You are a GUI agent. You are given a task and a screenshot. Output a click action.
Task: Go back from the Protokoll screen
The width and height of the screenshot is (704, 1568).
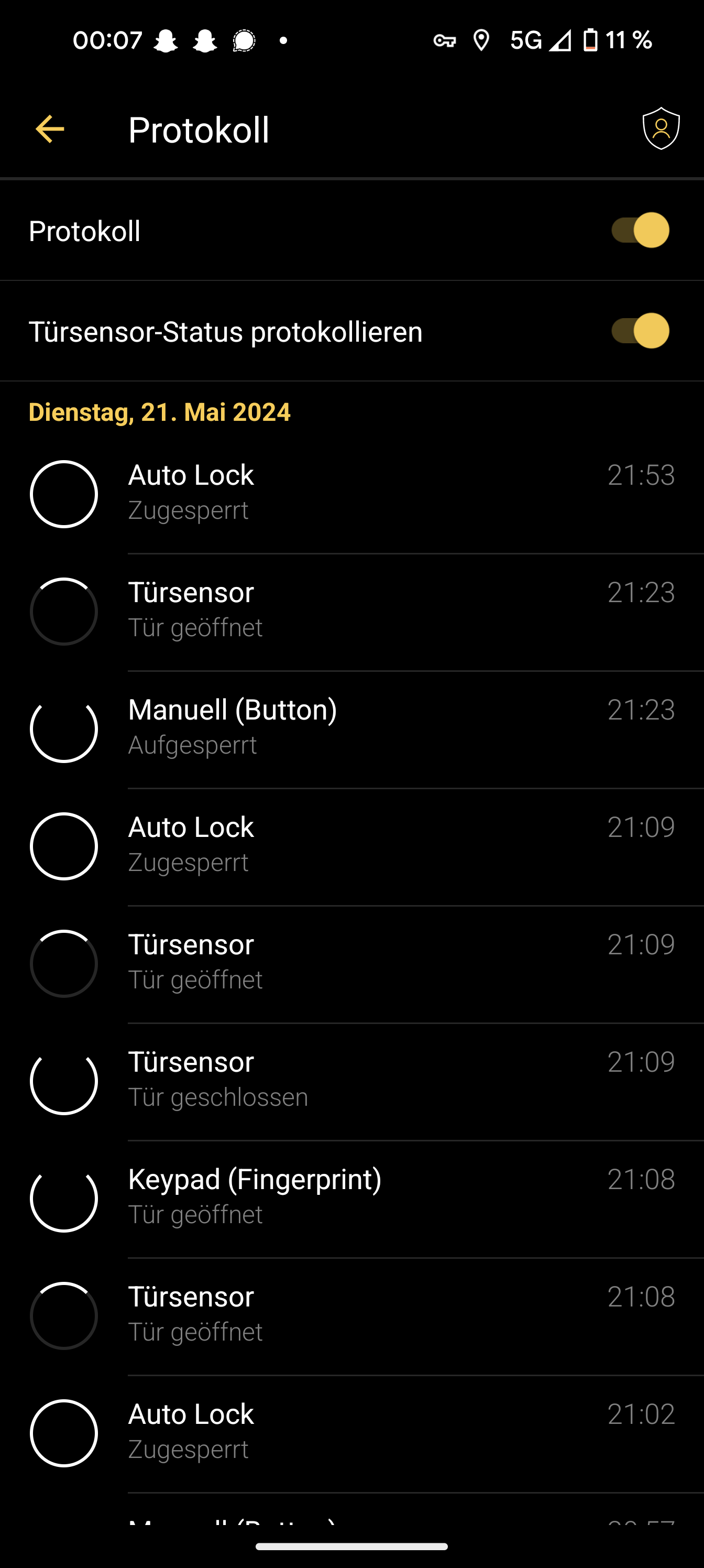coord(50,129)
